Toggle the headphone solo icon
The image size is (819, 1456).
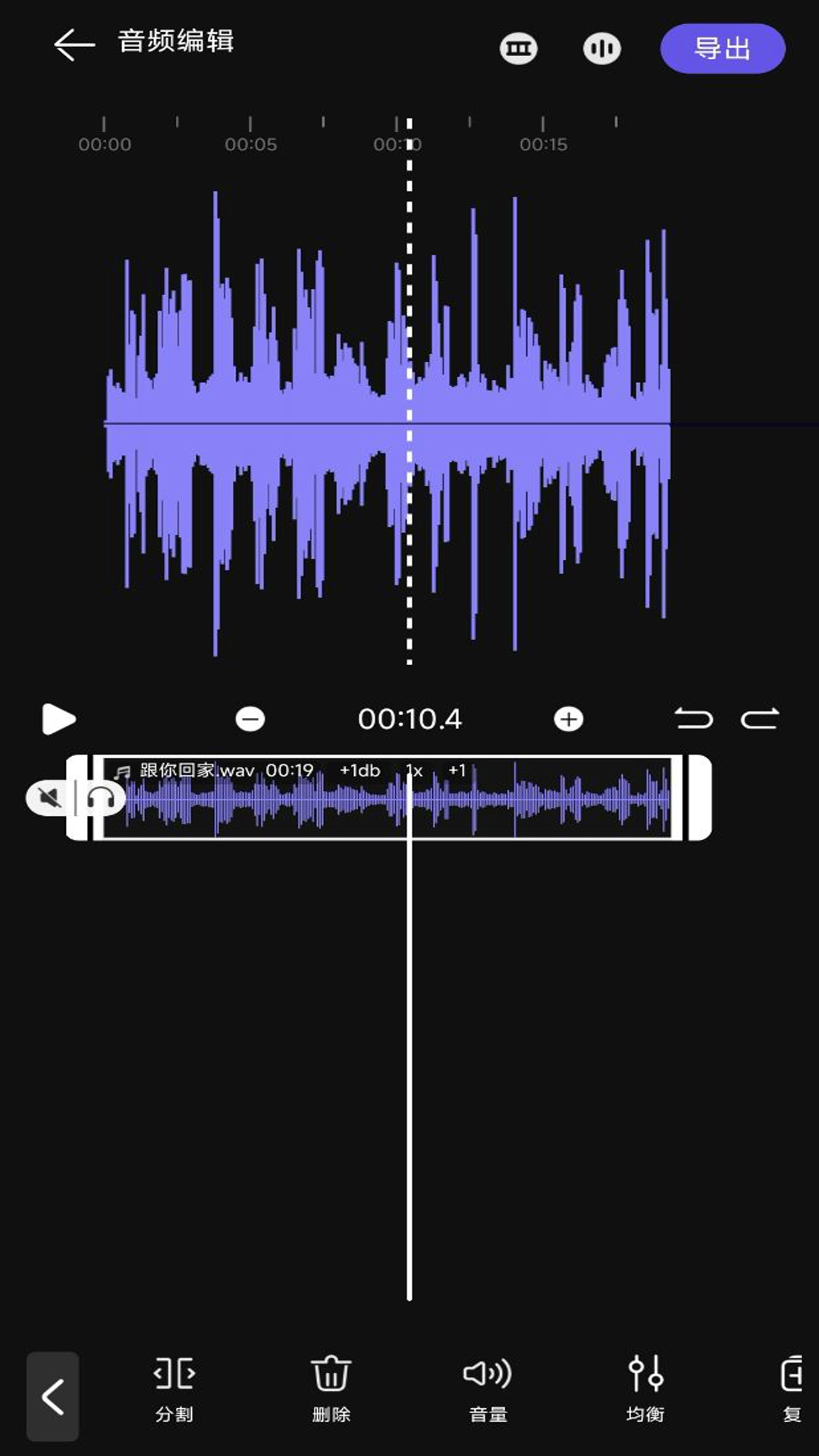(x=101, y=798)
